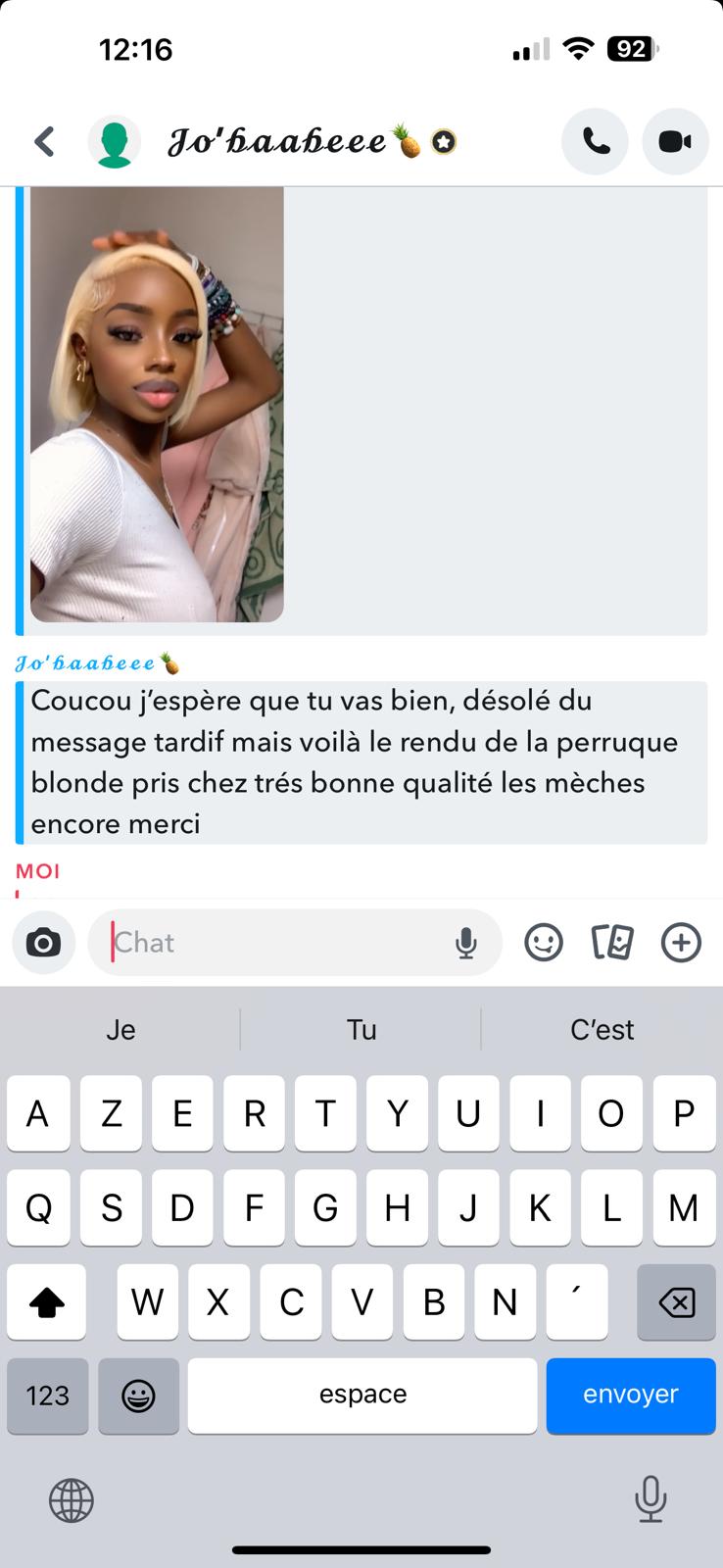Open the blonde wig photo in chat
This screenshot has height=1568, width=723.
pos(157,404)
